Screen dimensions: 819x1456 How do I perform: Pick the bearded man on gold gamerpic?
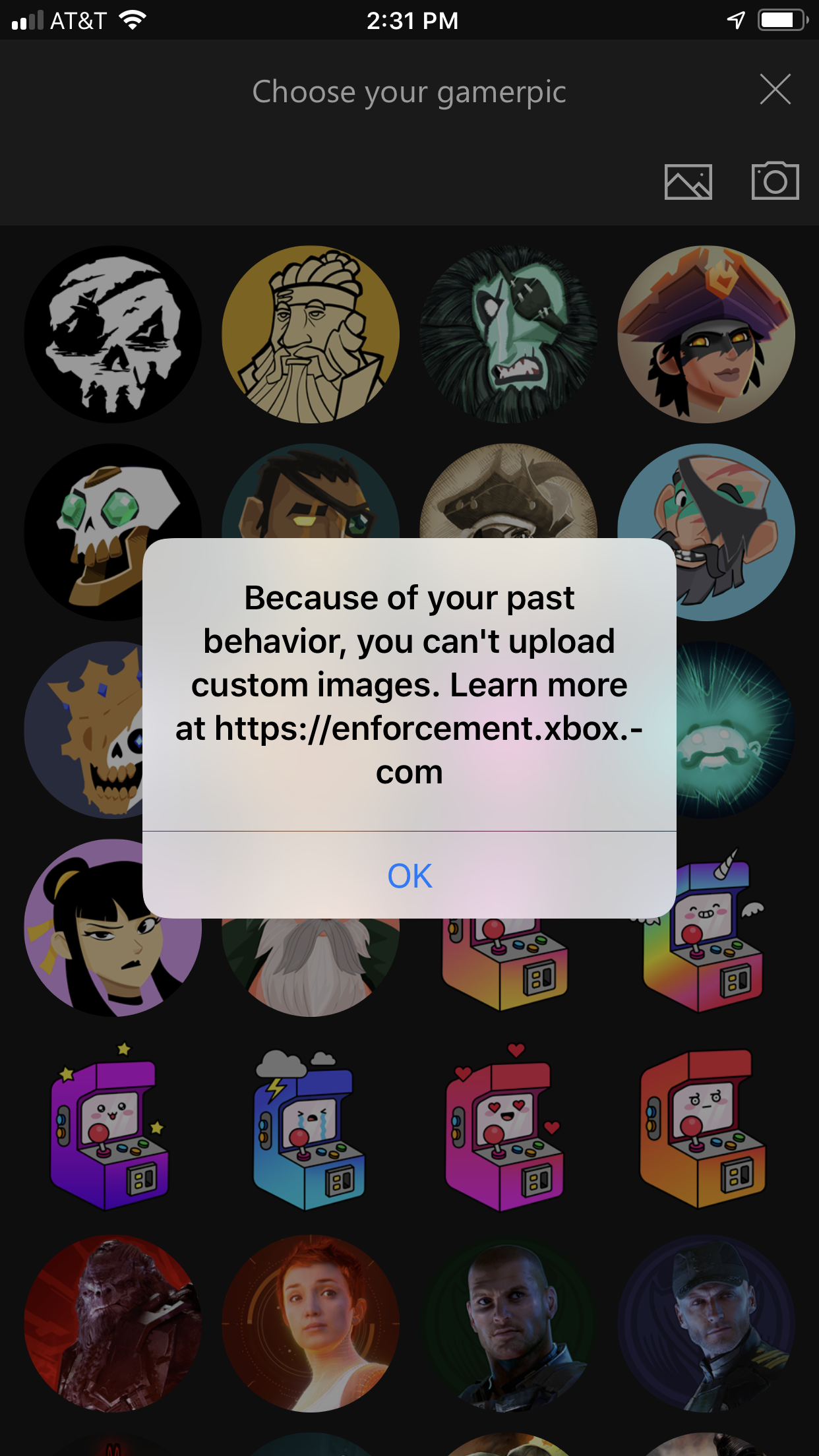pos(311,334)
